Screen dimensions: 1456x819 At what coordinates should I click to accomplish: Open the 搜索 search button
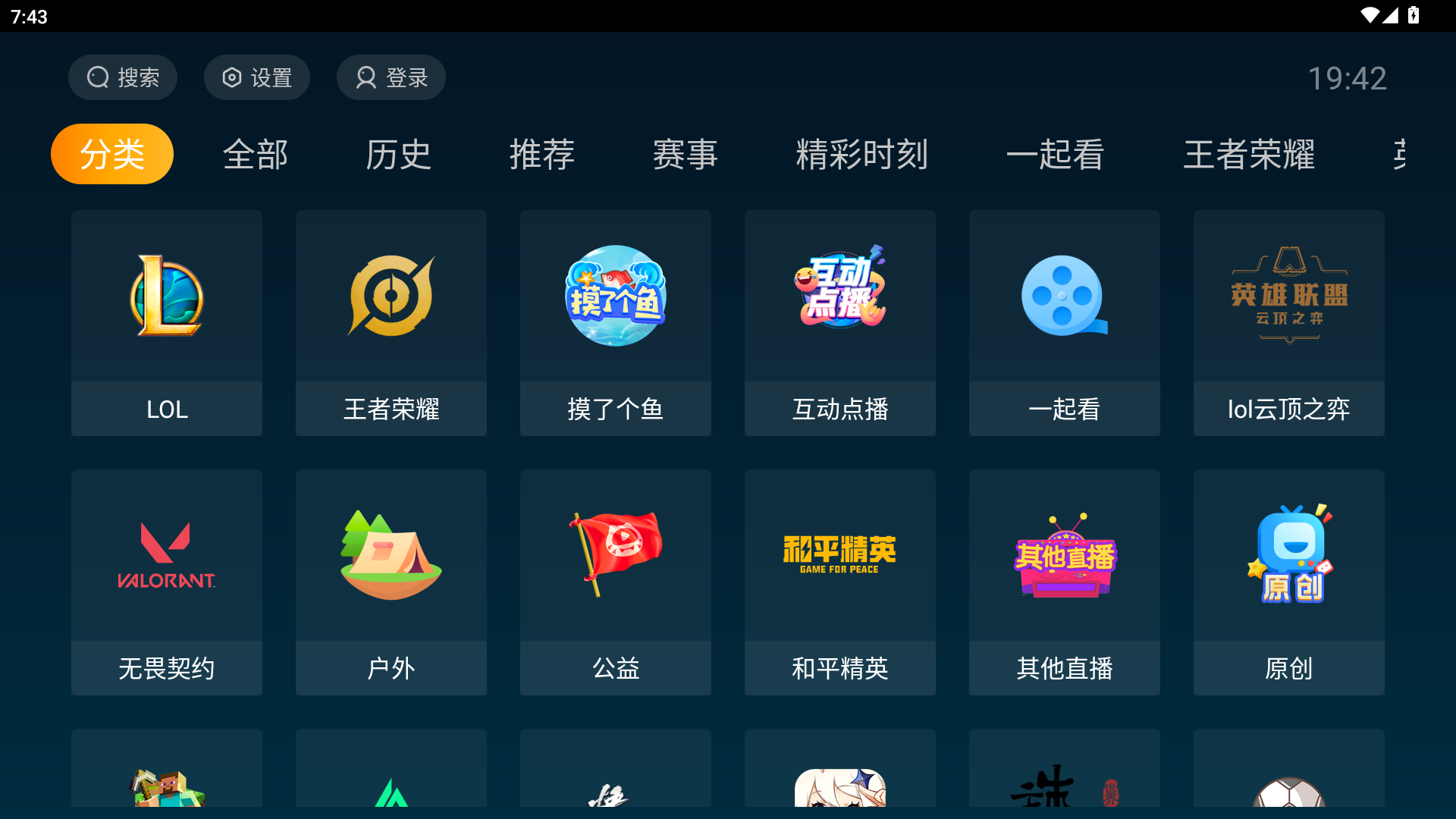click(122, 77)
